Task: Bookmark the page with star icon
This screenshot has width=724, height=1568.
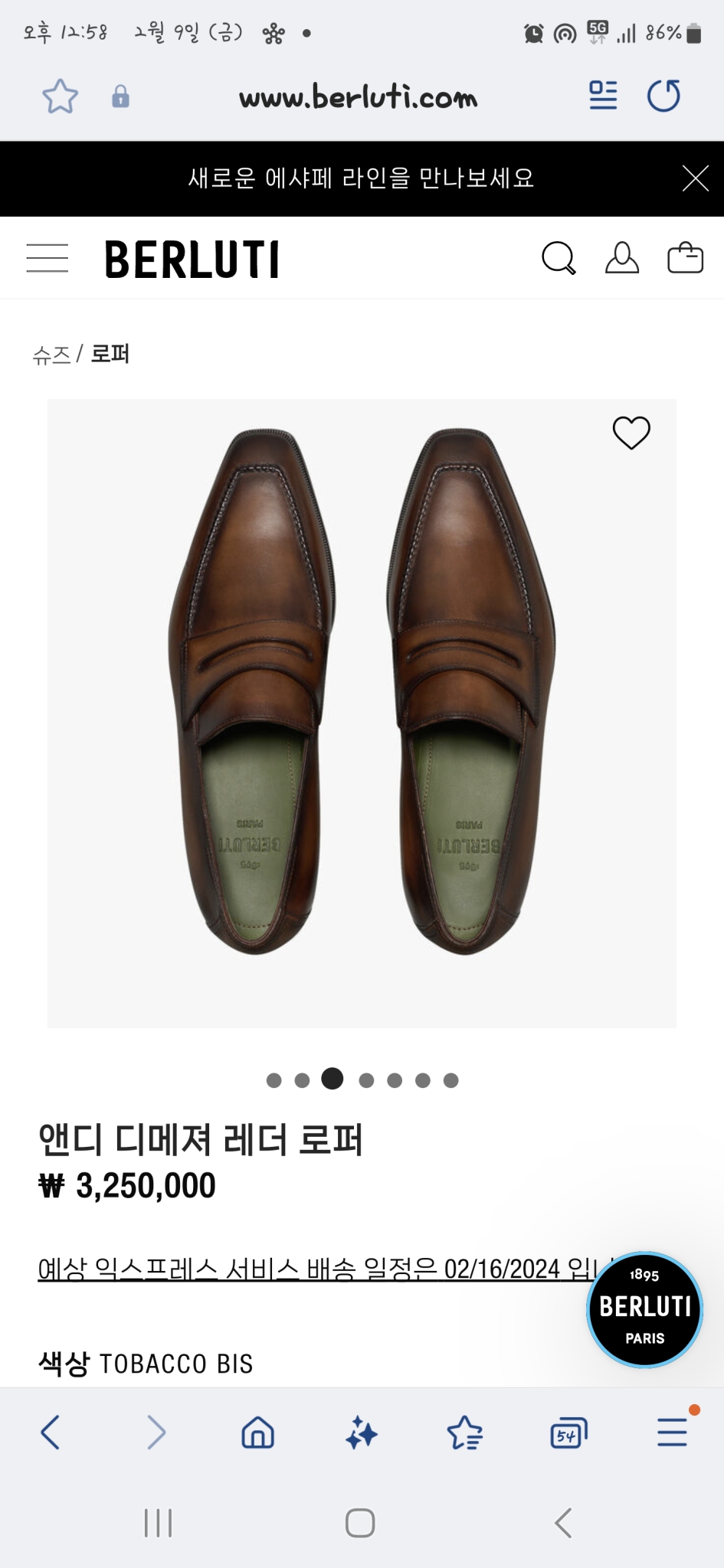Action: coord(58,96)
